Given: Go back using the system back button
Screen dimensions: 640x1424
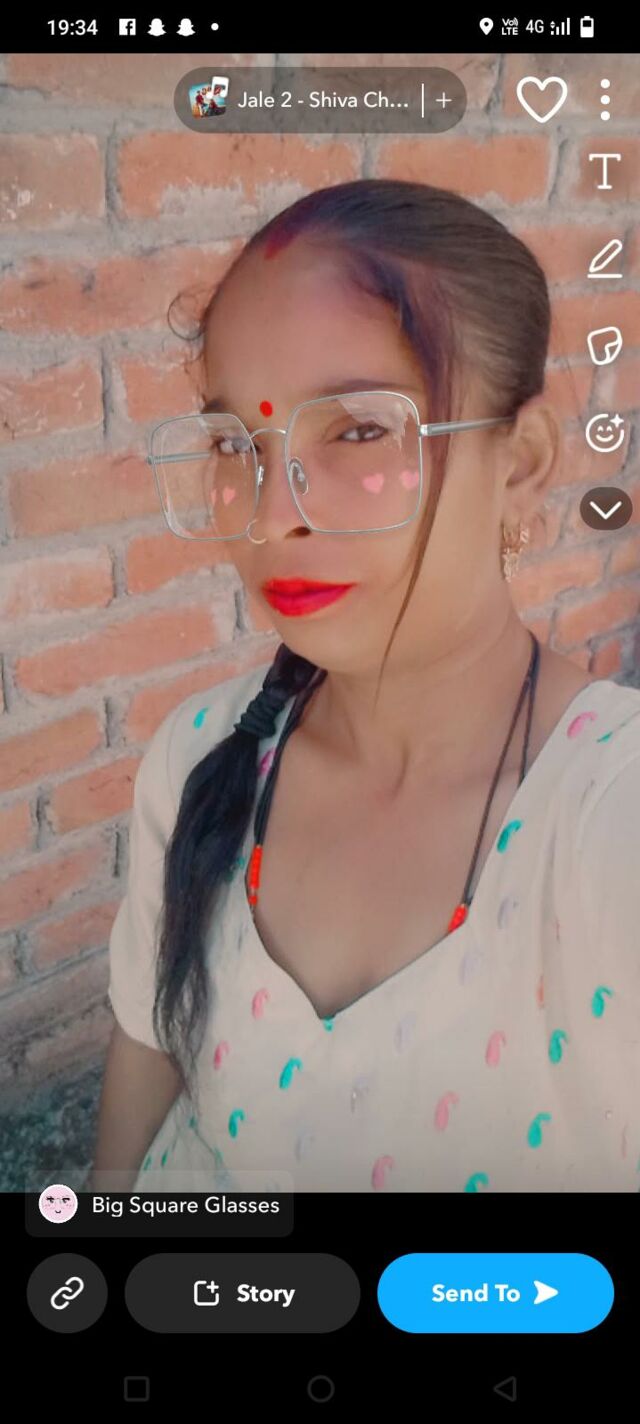Looking at the screenshot, I should click(x=505, y=1388).
